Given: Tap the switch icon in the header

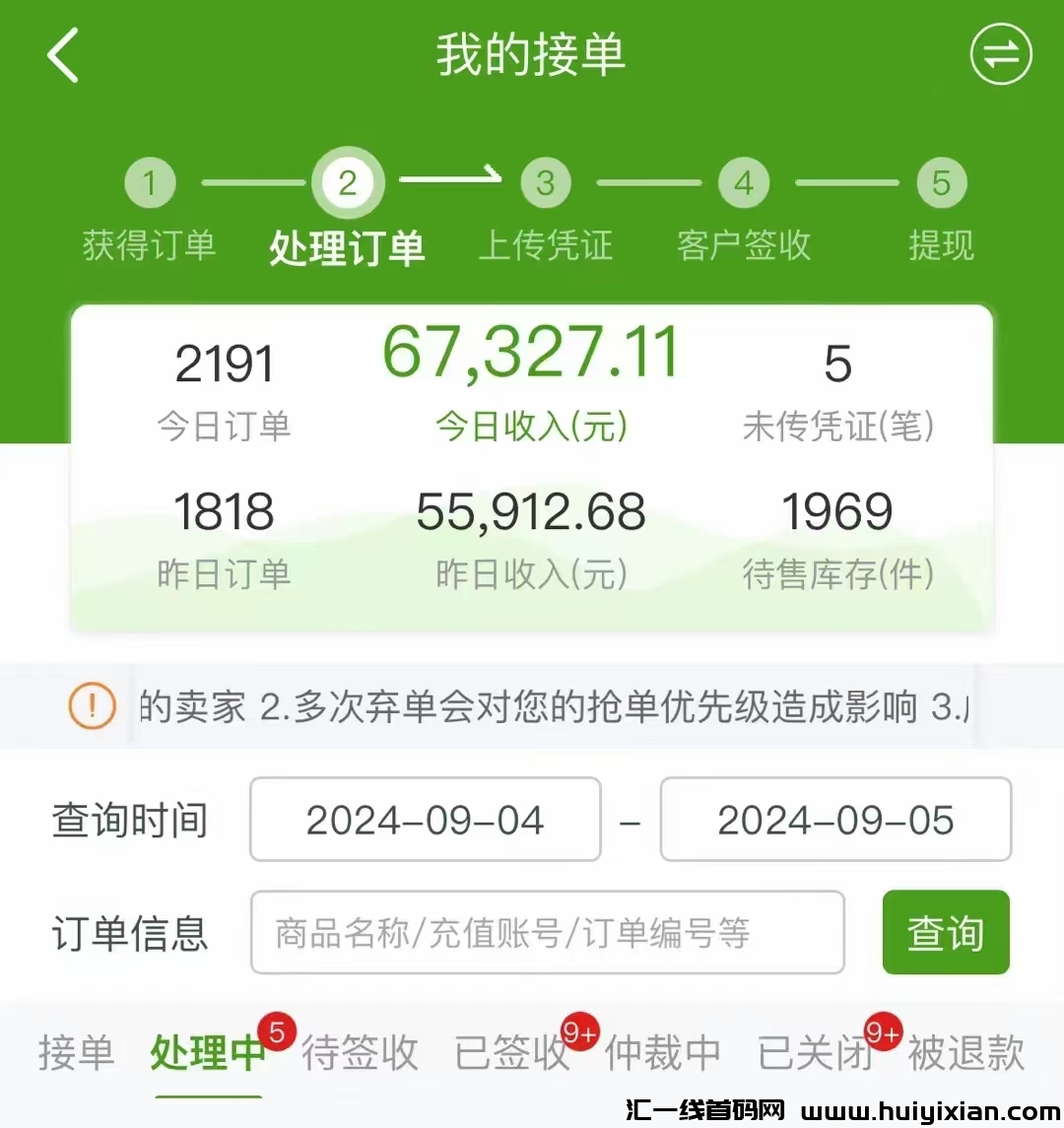Looking at the screenshot, I should [1000, 55].
